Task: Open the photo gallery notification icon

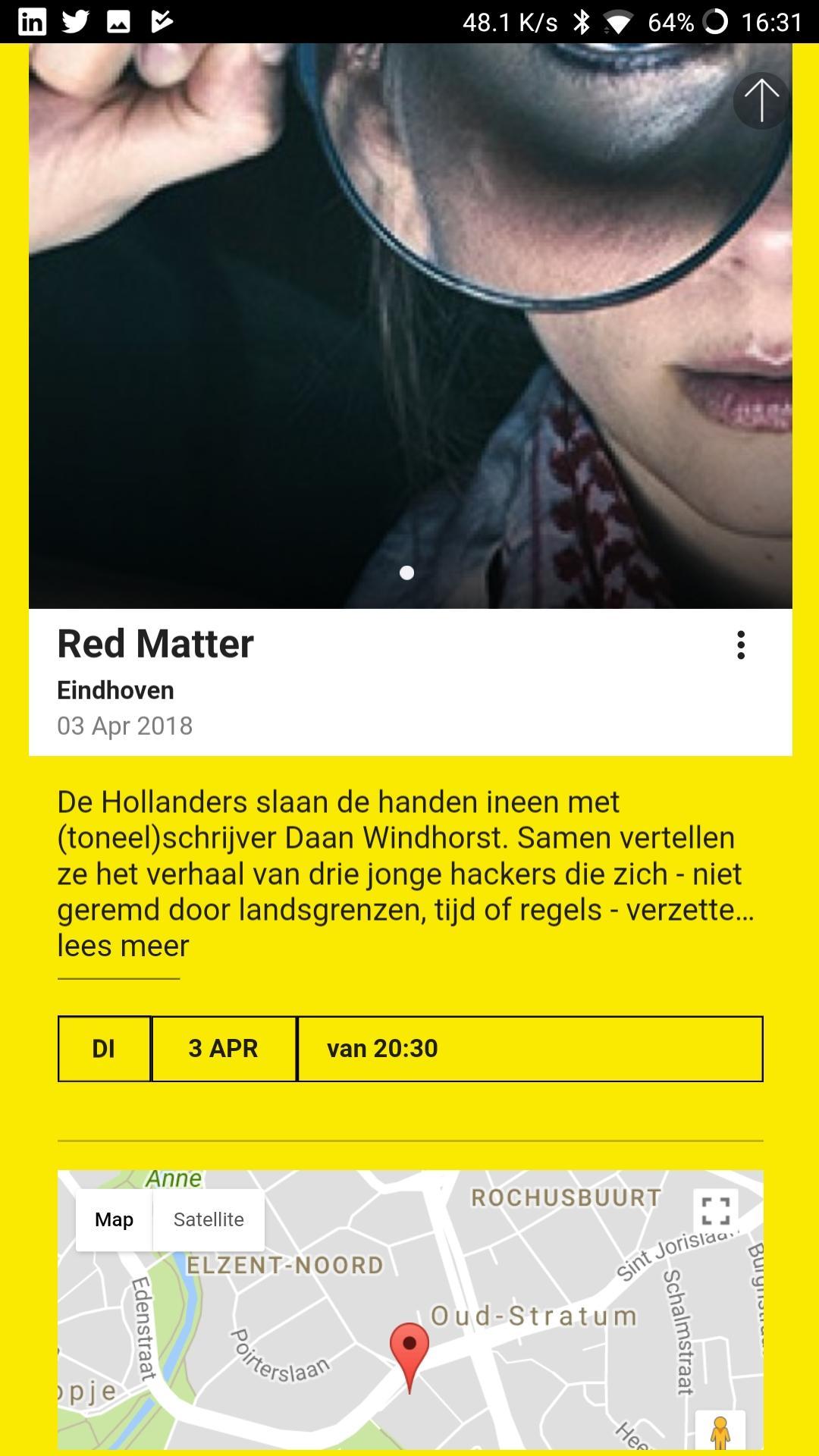Action: pyautogui.click(x=119, y=20)
